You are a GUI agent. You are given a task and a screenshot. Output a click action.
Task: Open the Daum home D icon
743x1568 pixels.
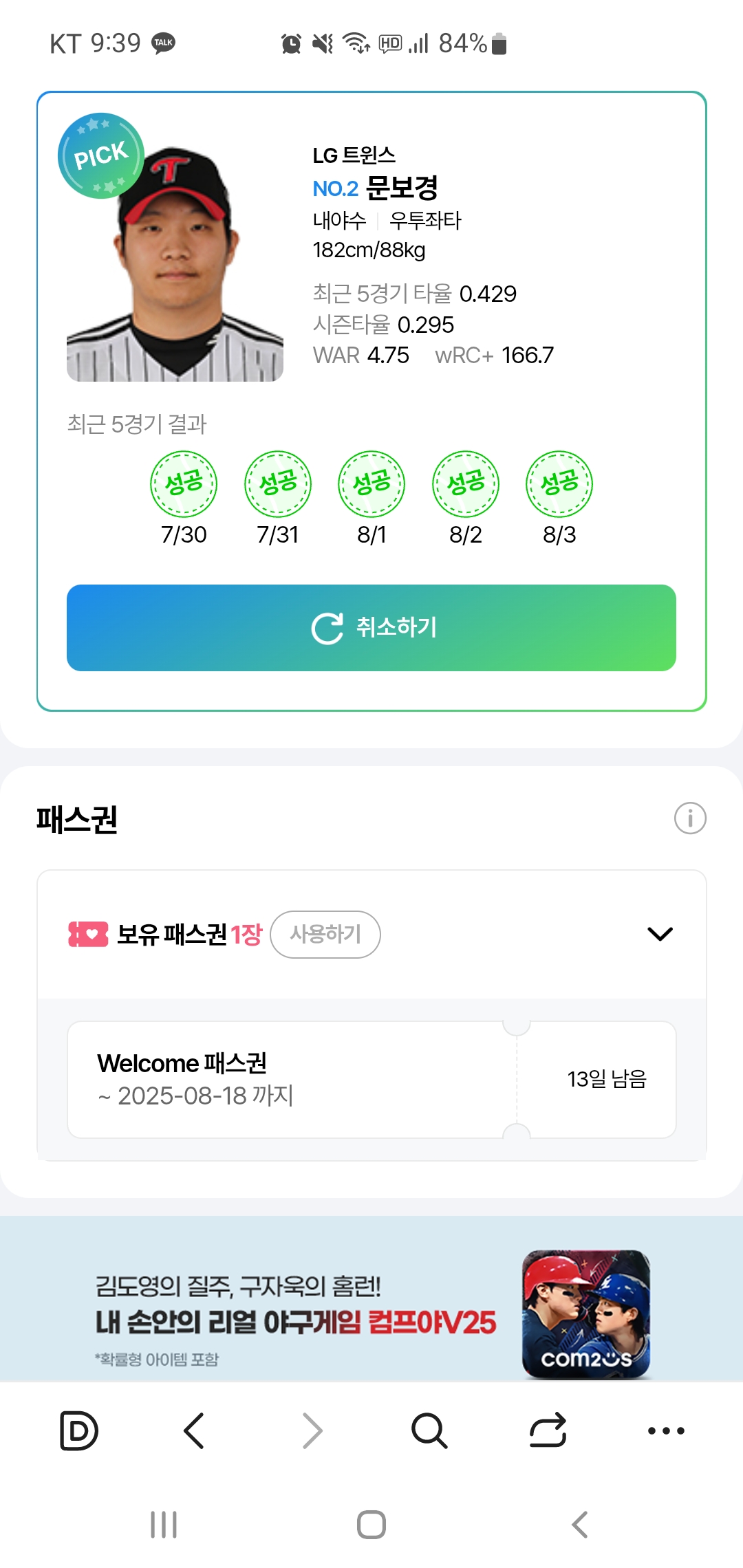(79, 1430)
